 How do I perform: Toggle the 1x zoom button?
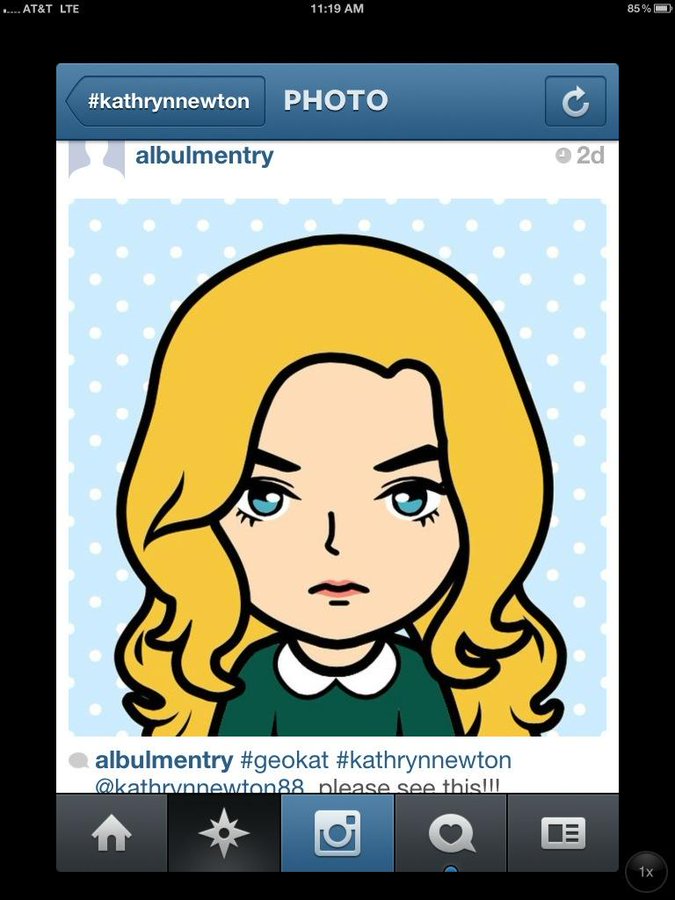(x=646, y=872)
